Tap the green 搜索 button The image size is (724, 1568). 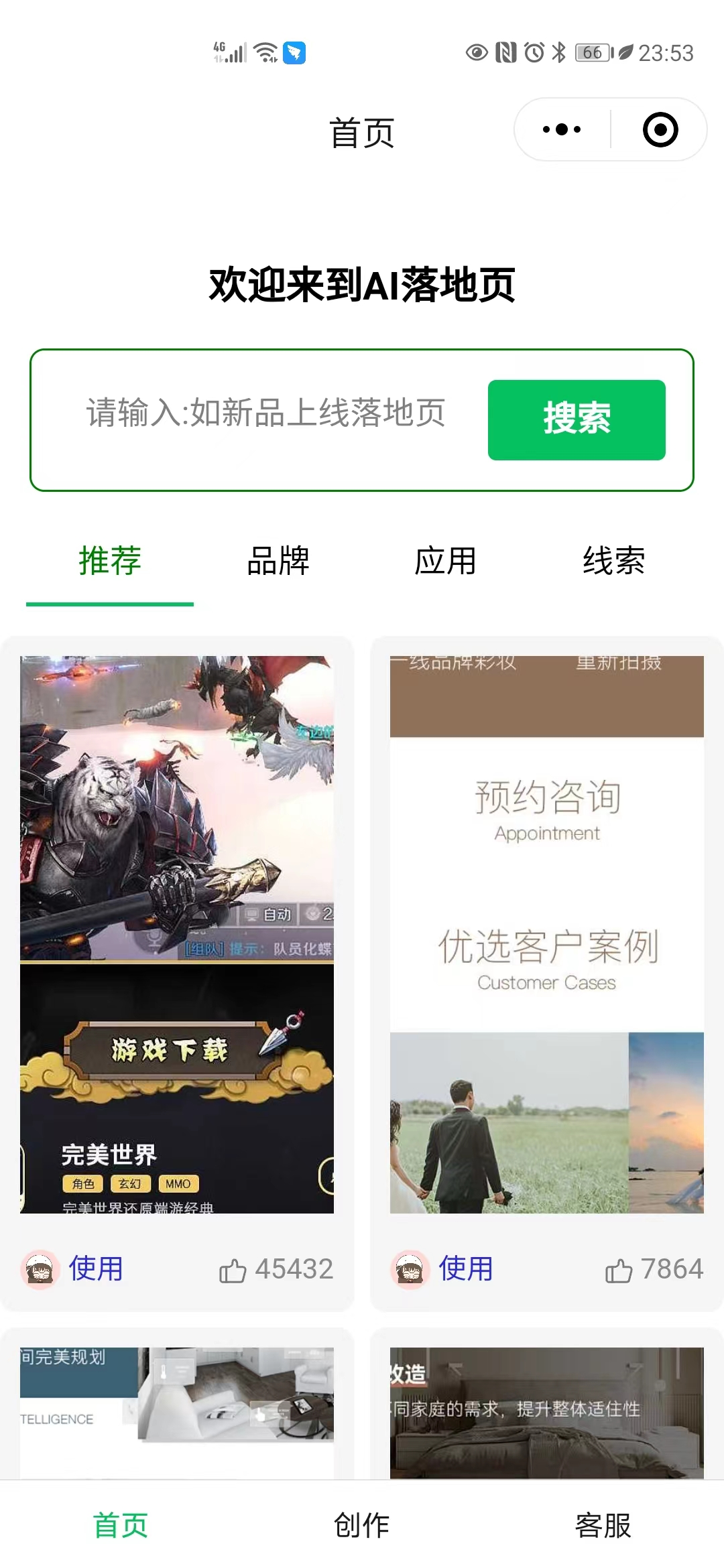[x=577, y=419]
